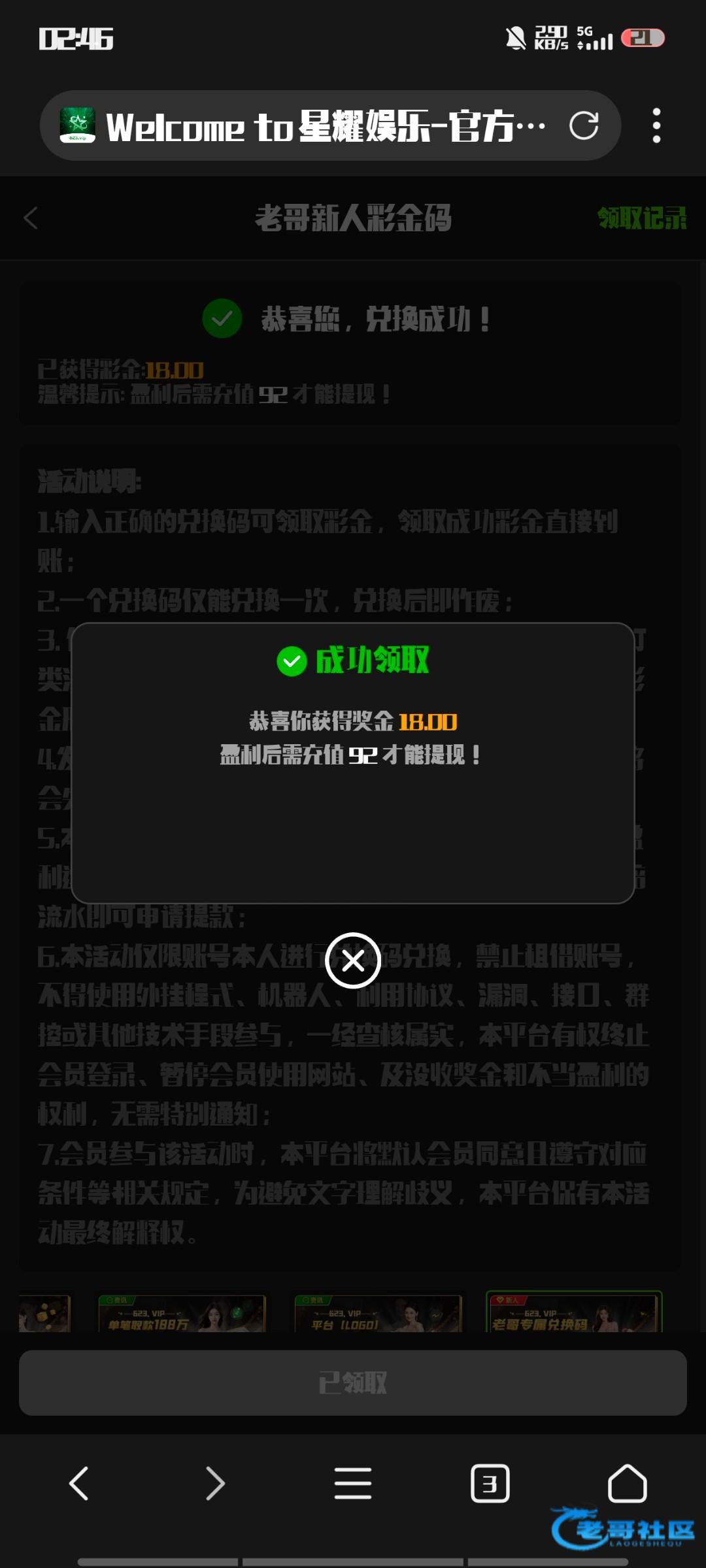Tap the 已领取 button
Viewport: 706px width, 1568px height.
pos(353,1382)
